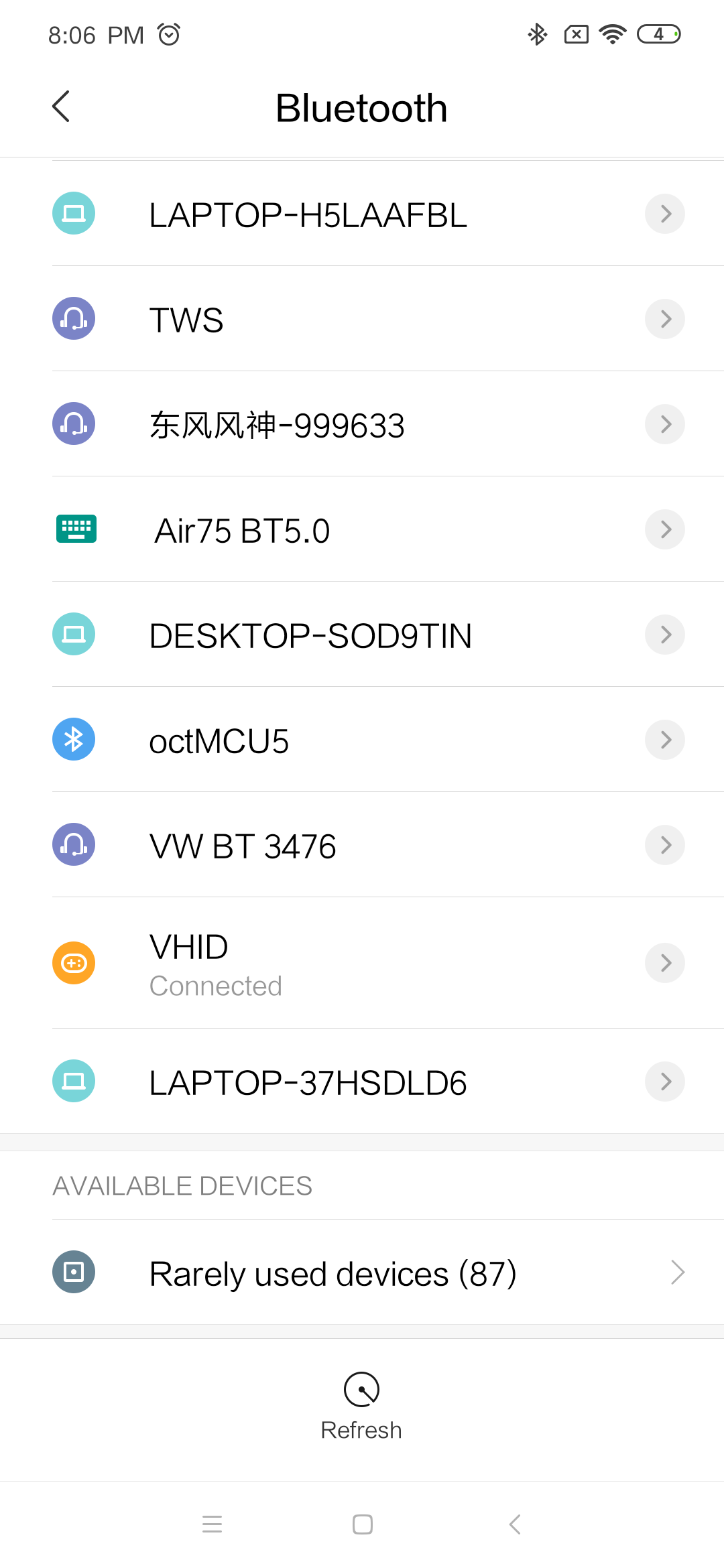
Task: Connect to Air75 BT5.0 keyboard
Action: tap(241, 530)
